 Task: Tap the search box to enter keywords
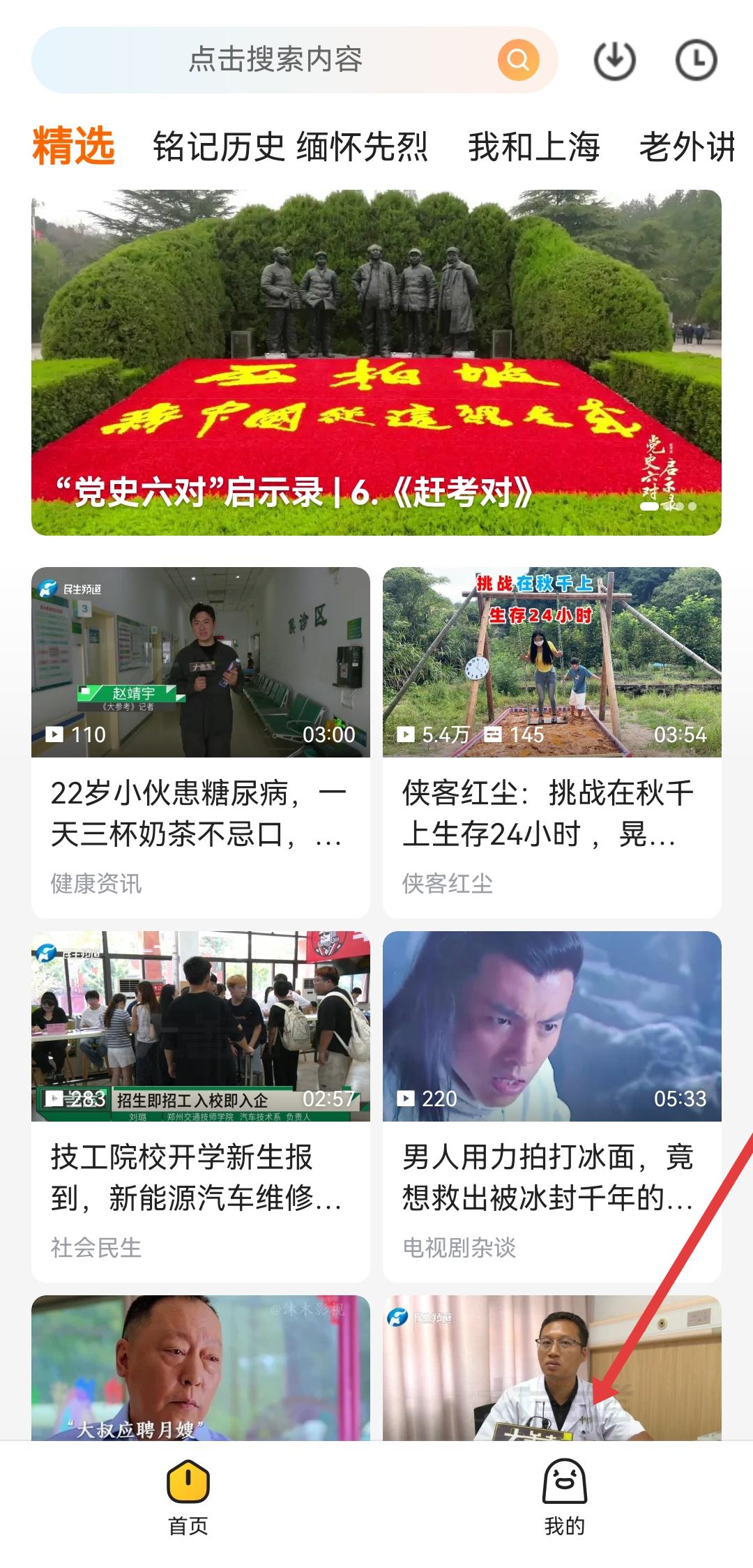(x=275, y=60)
